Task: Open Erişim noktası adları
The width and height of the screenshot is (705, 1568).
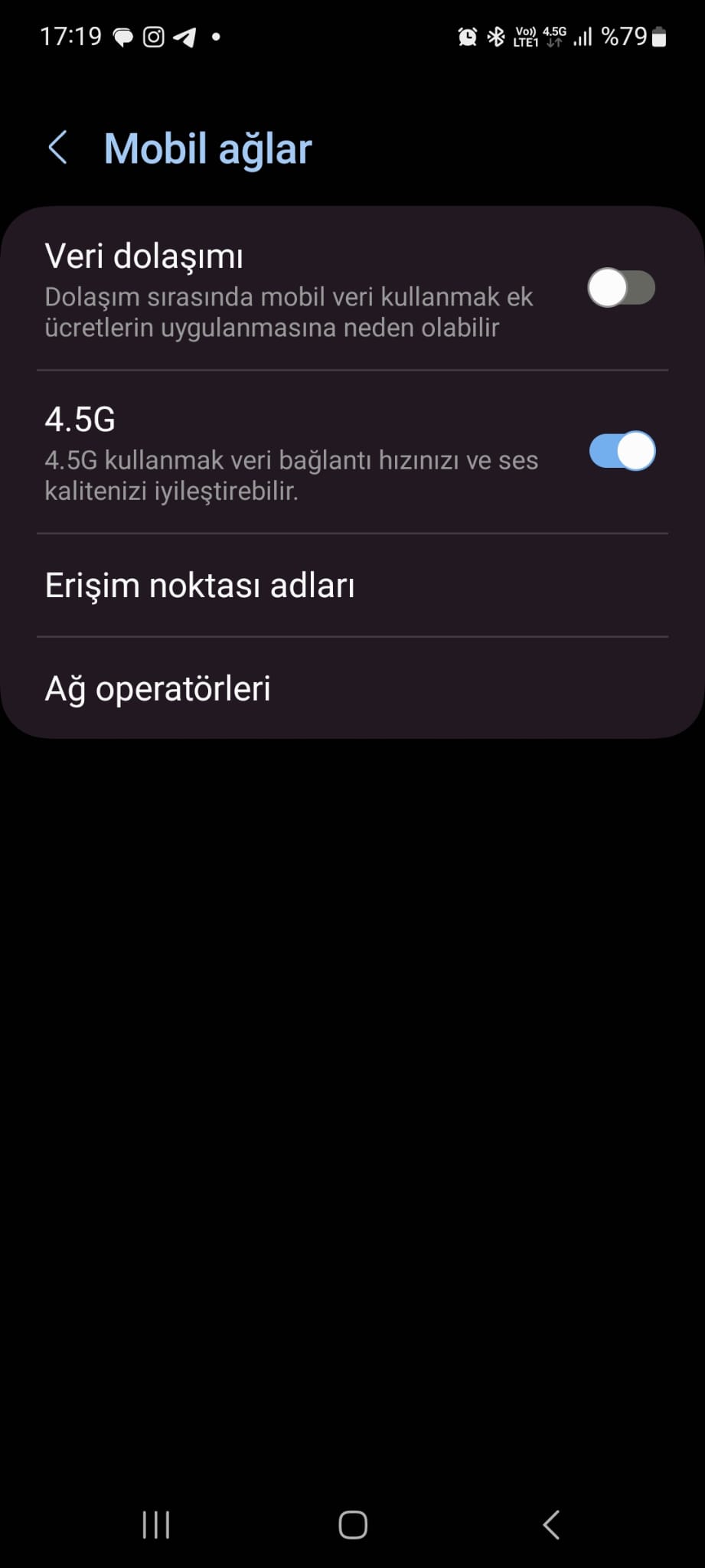Action: [352, 586]
